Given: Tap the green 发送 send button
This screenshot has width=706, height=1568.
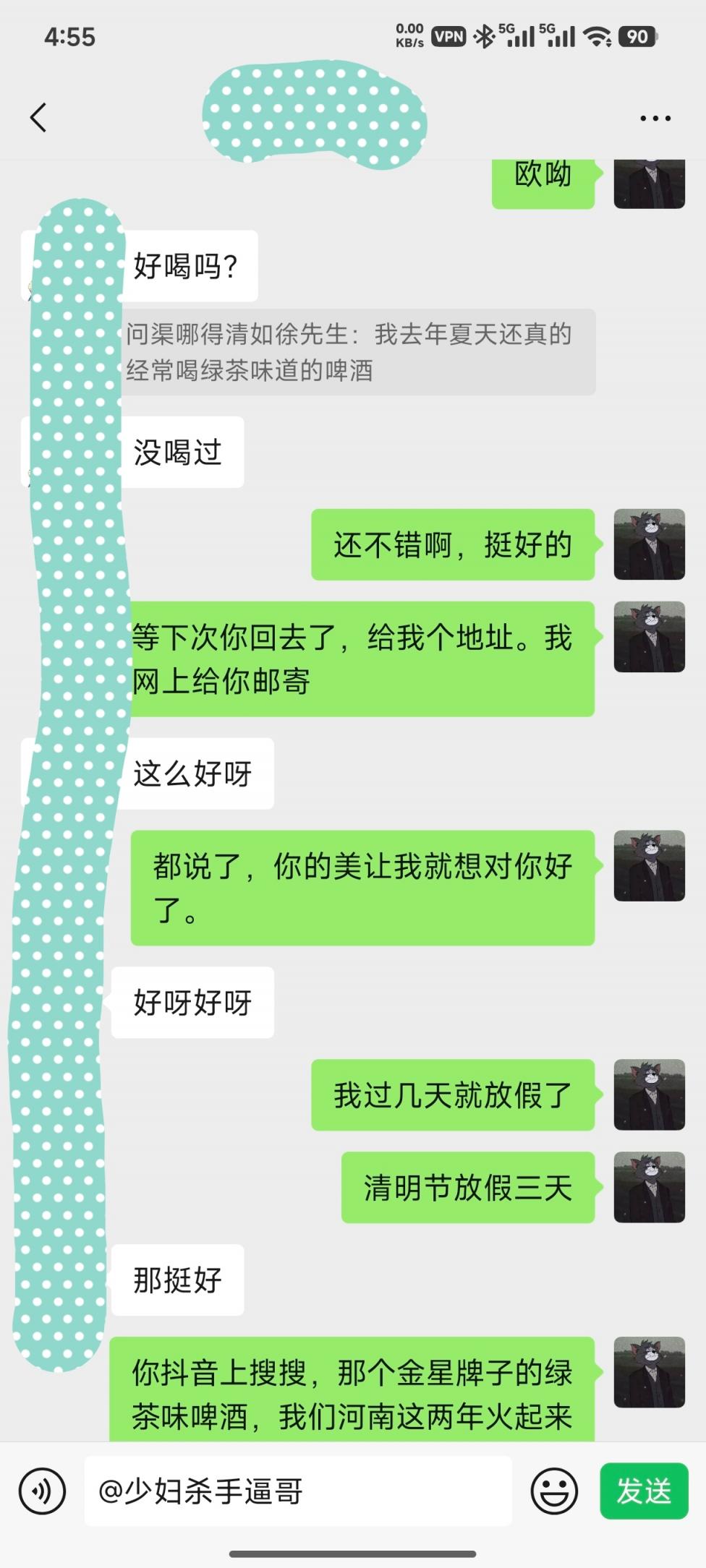Looking at the screenshot, I should (643, 1491).
